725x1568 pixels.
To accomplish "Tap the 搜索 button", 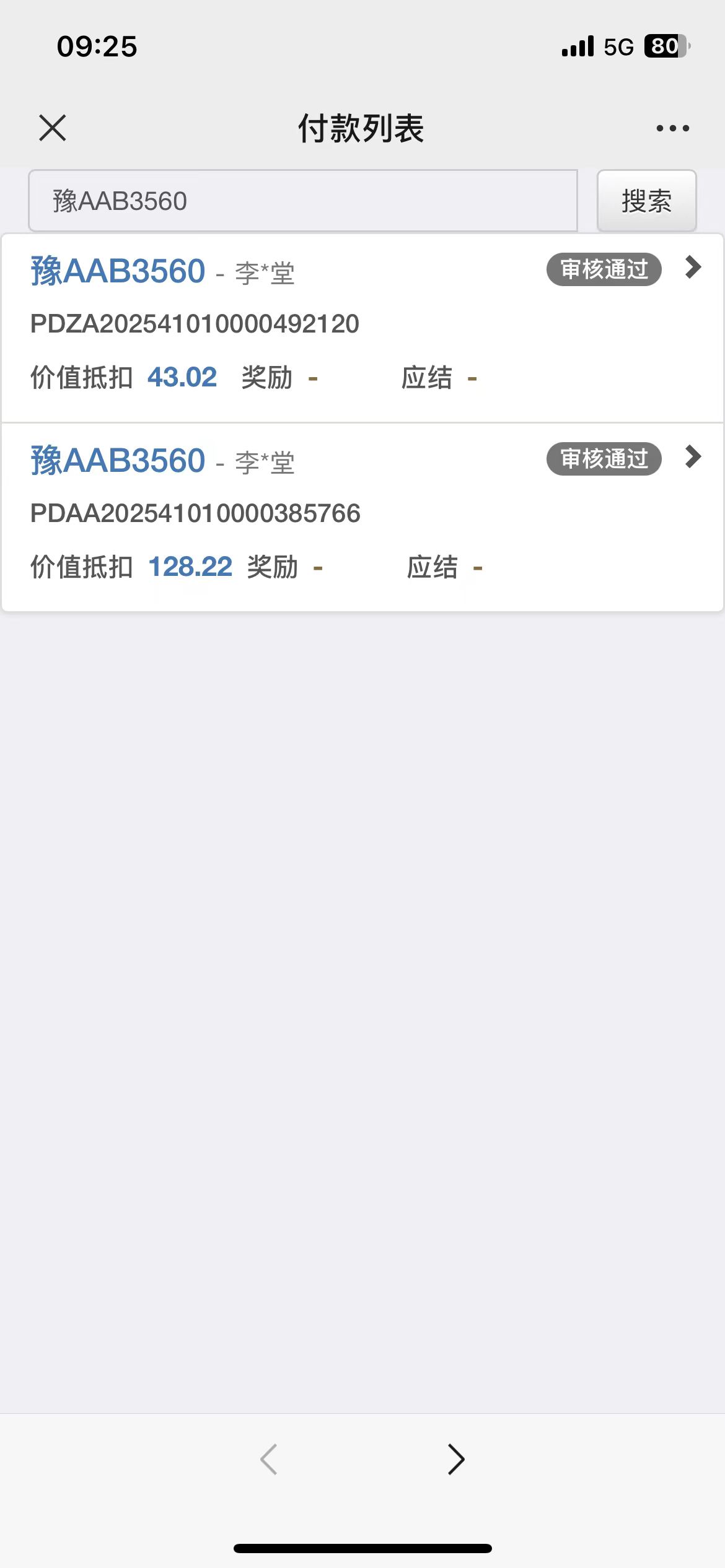I will pyautogui.click(x=646, y=201).
